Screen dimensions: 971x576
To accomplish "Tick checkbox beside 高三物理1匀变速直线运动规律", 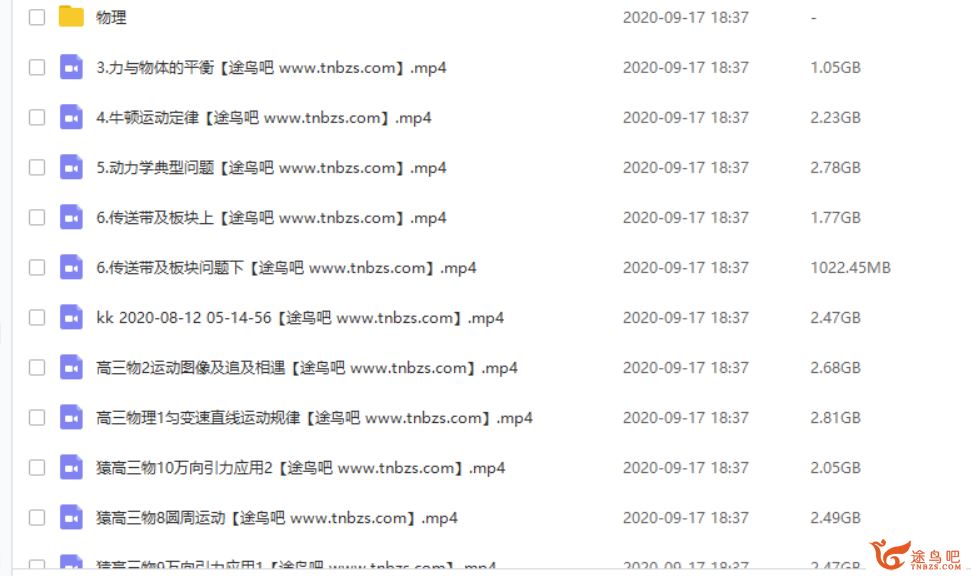I will tap(37, 418).
